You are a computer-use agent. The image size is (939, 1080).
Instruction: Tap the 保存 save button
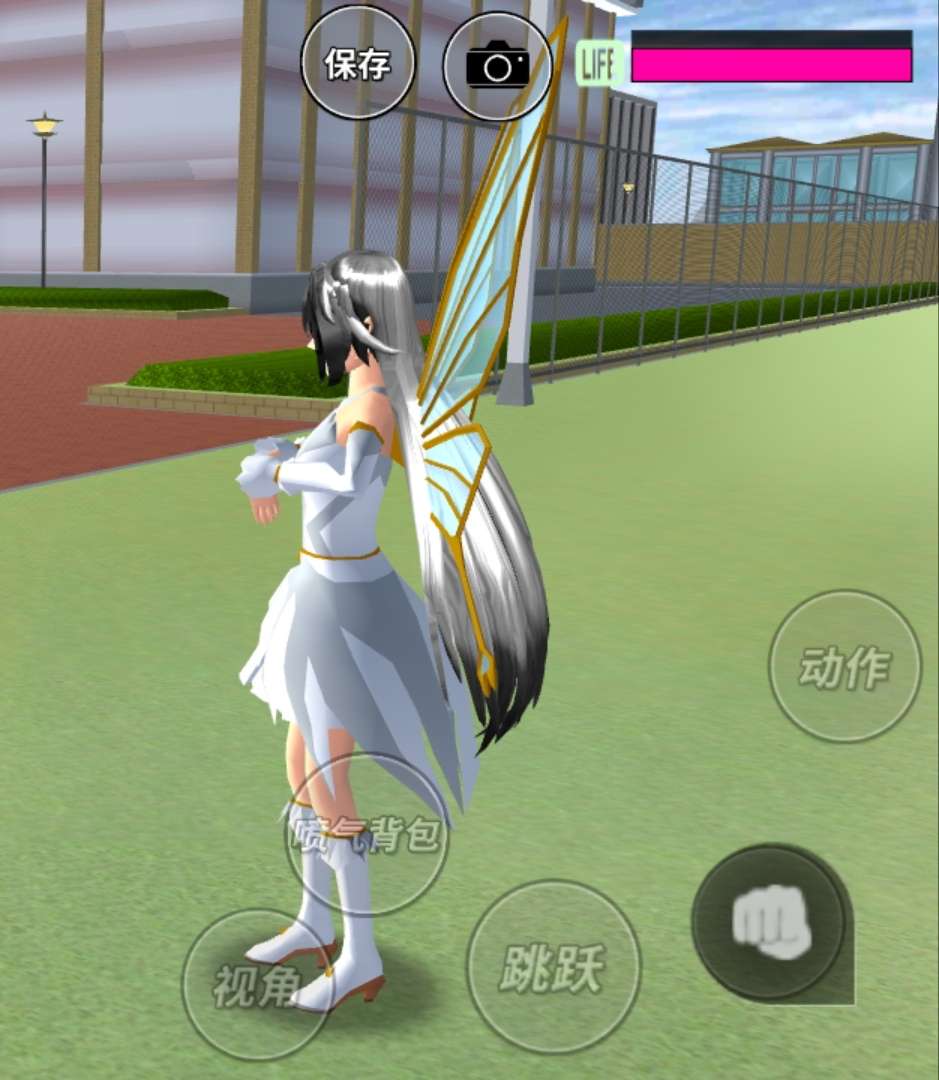(x=358, y=64)
